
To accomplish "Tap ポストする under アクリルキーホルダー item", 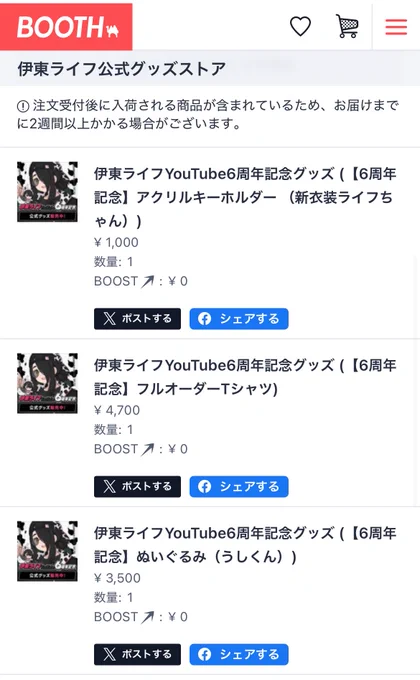I will (x=137, y=319).
